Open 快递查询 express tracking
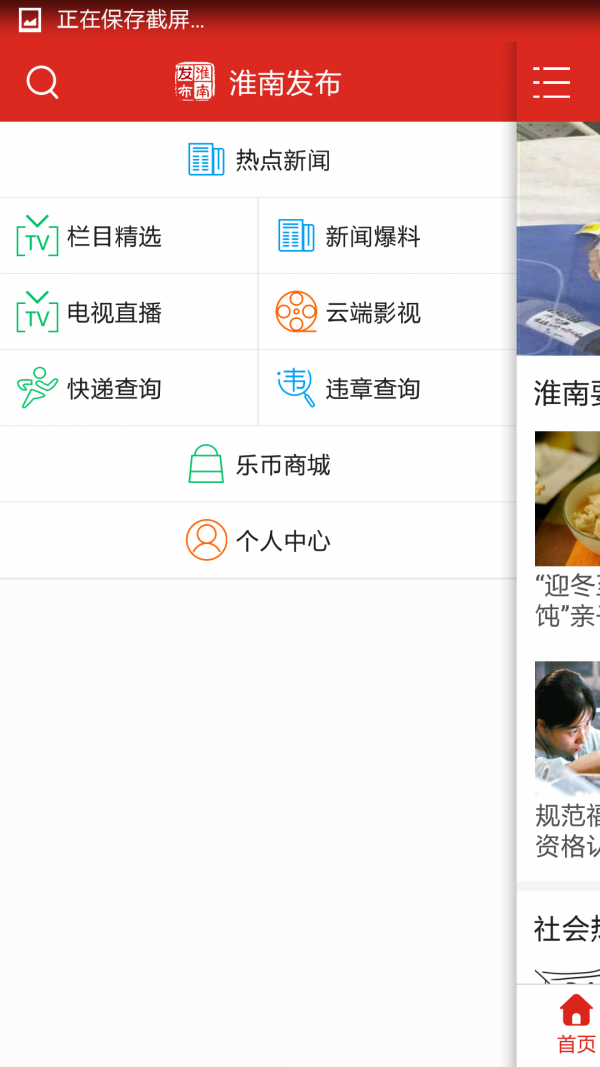 point(129,389)
